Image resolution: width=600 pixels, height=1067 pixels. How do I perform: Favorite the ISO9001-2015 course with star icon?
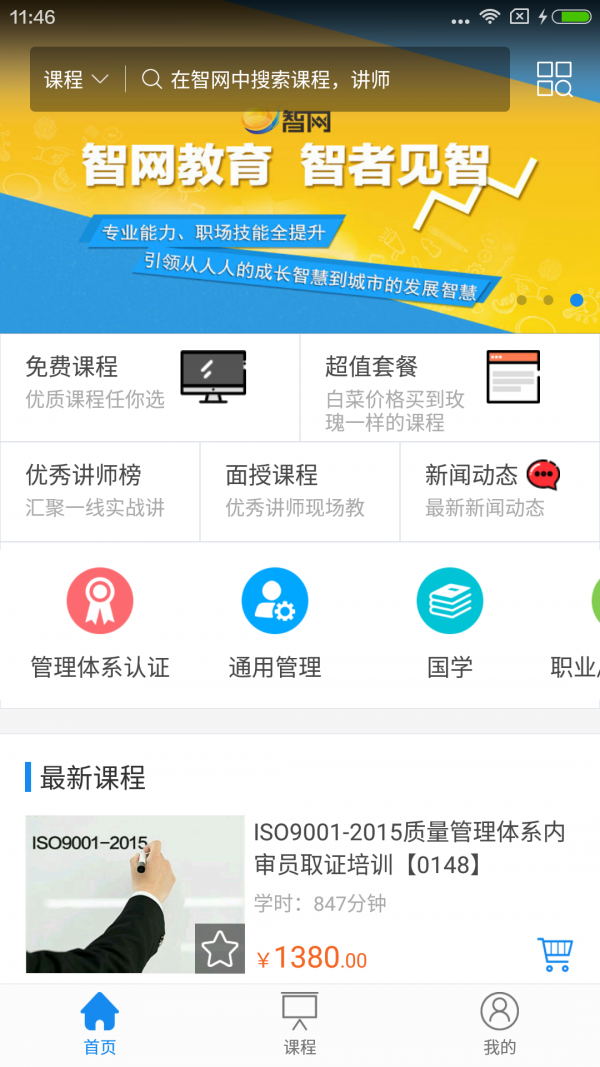(220, 948)
